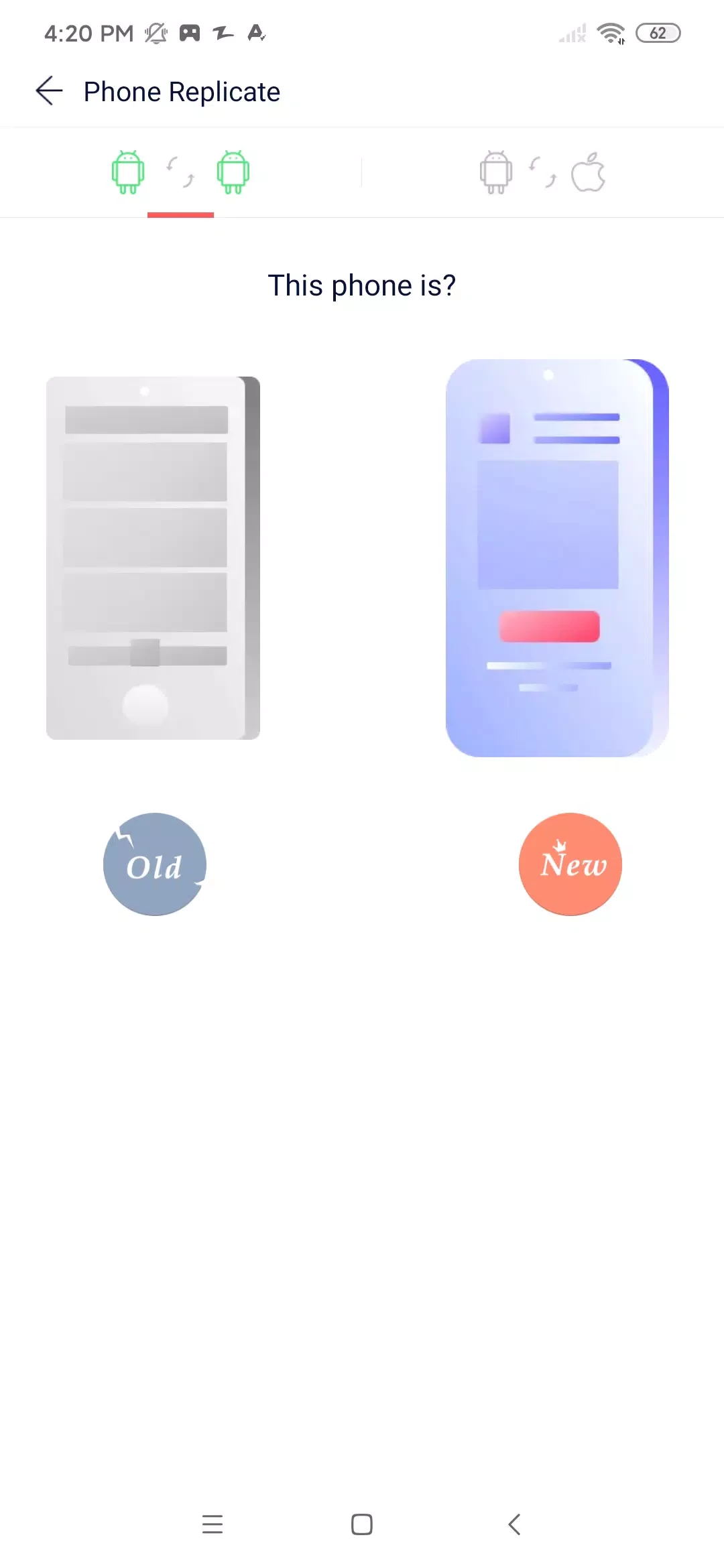Go to the home screen
This screenshot has width=724, height=1568.
click(x=362, y=1524)
